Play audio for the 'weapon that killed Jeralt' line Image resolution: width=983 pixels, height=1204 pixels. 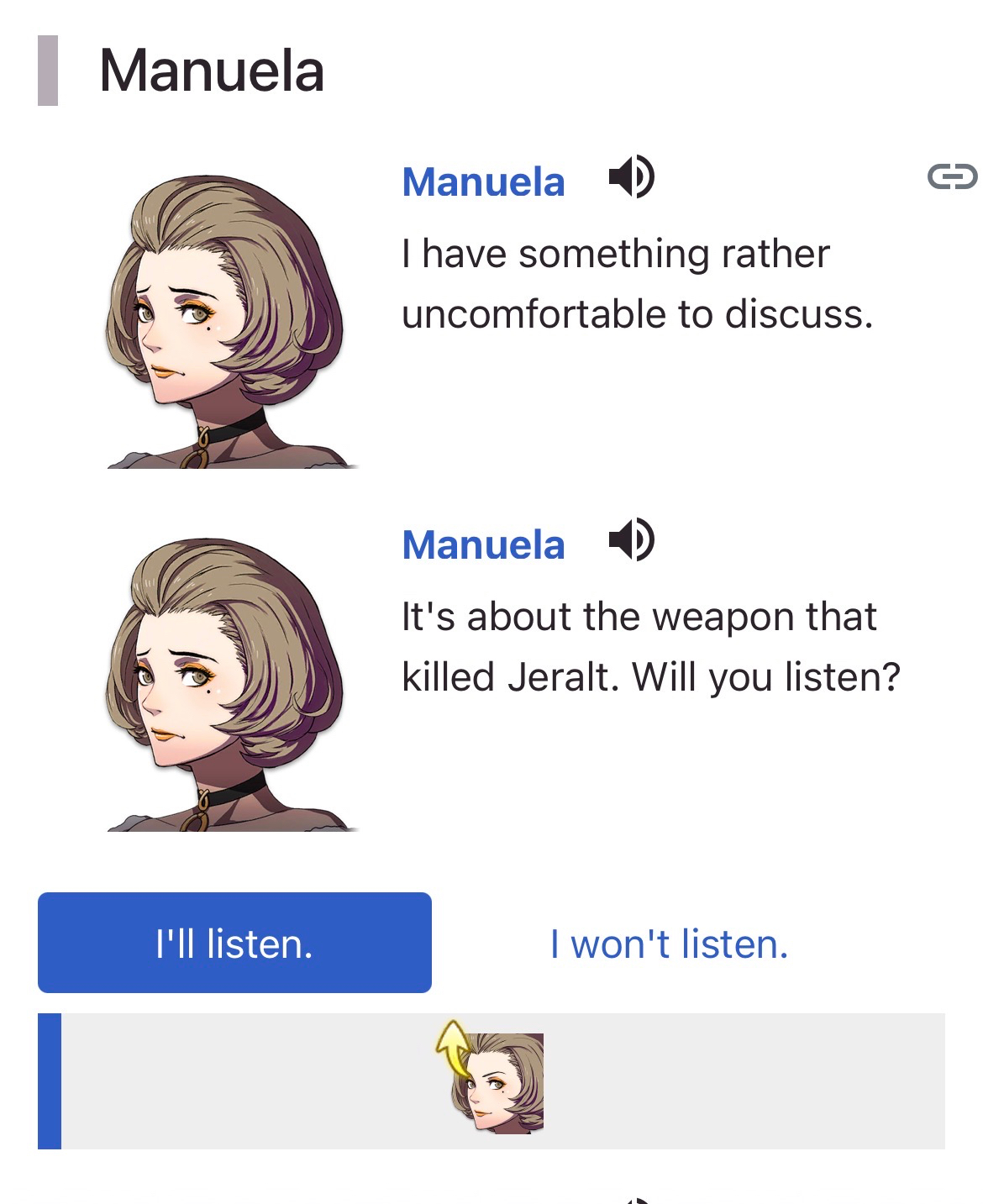tap(631, 540)
